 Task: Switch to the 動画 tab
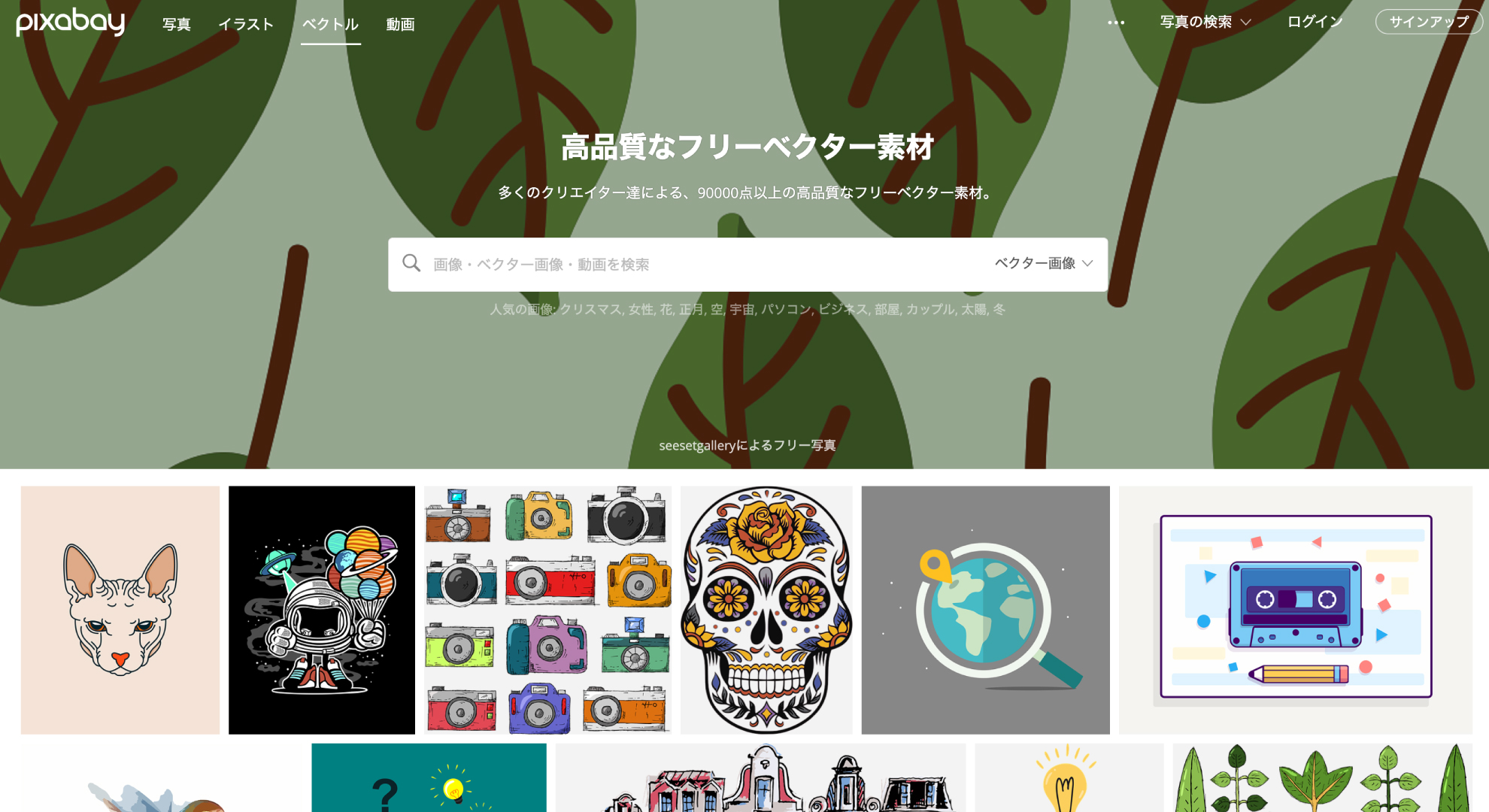pyautogui.click(x=400, y=24)
